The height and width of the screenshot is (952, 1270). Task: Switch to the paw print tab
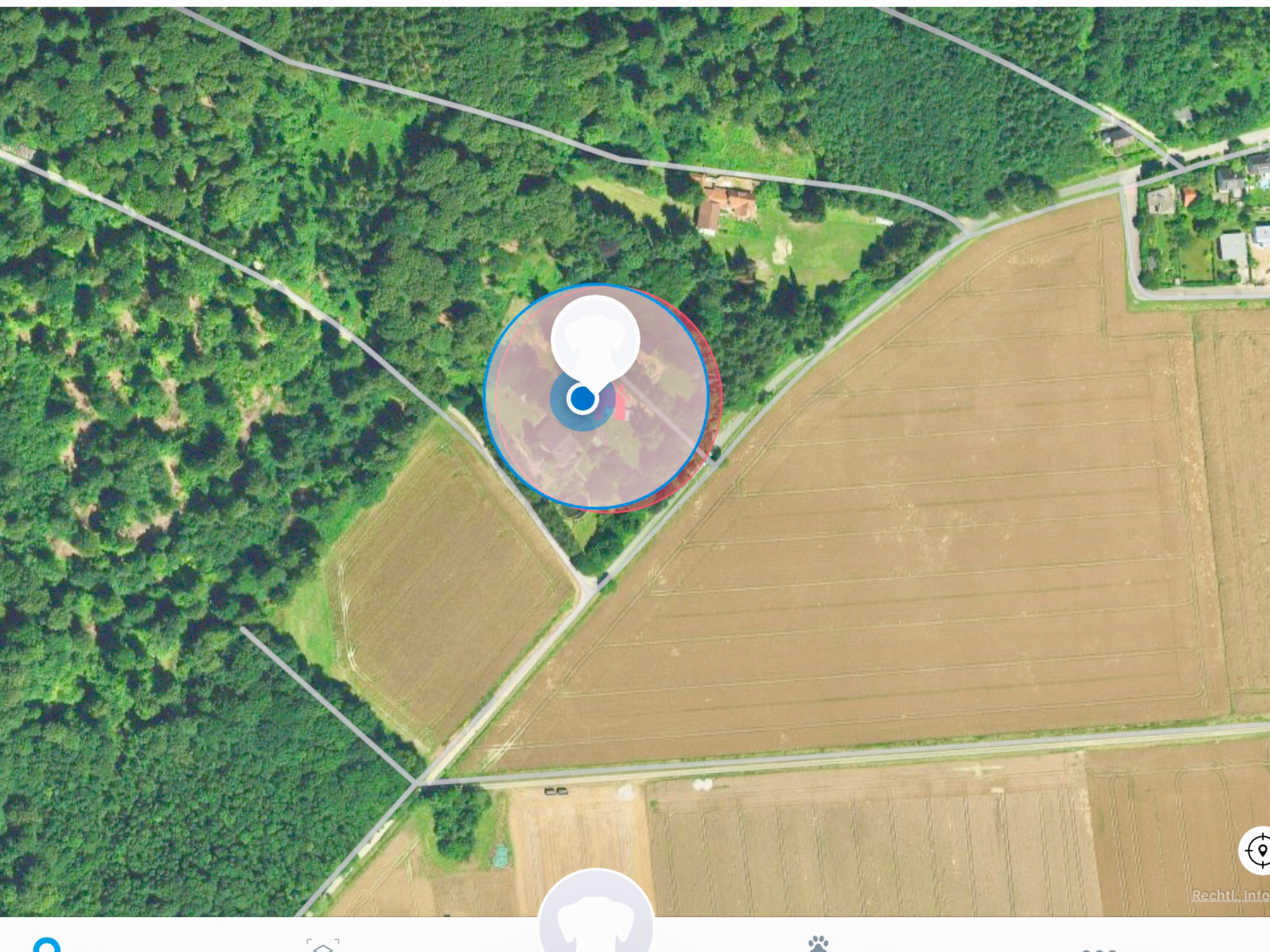[819, 943]
